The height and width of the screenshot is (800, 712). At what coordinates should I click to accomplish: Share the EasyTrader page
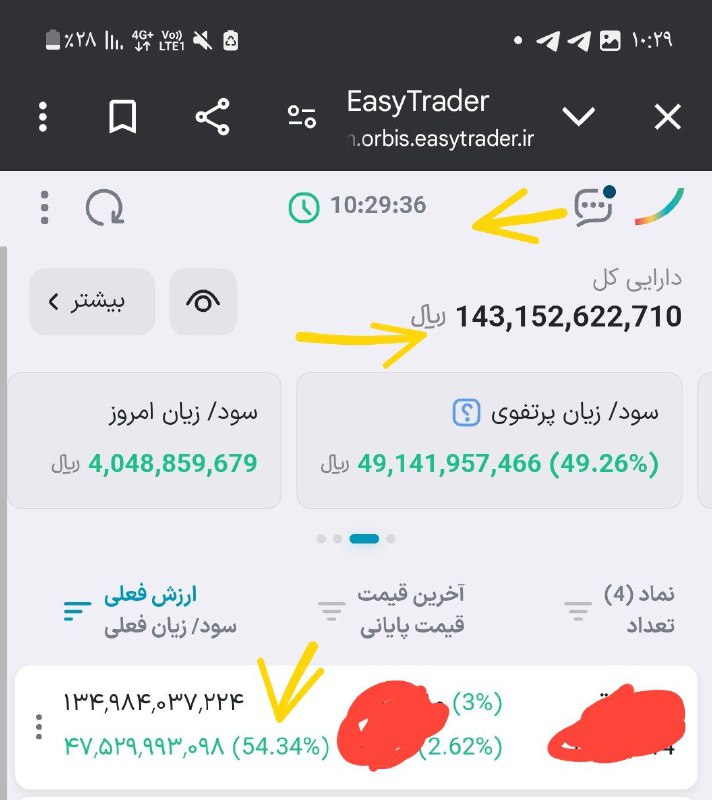point(212,118)
